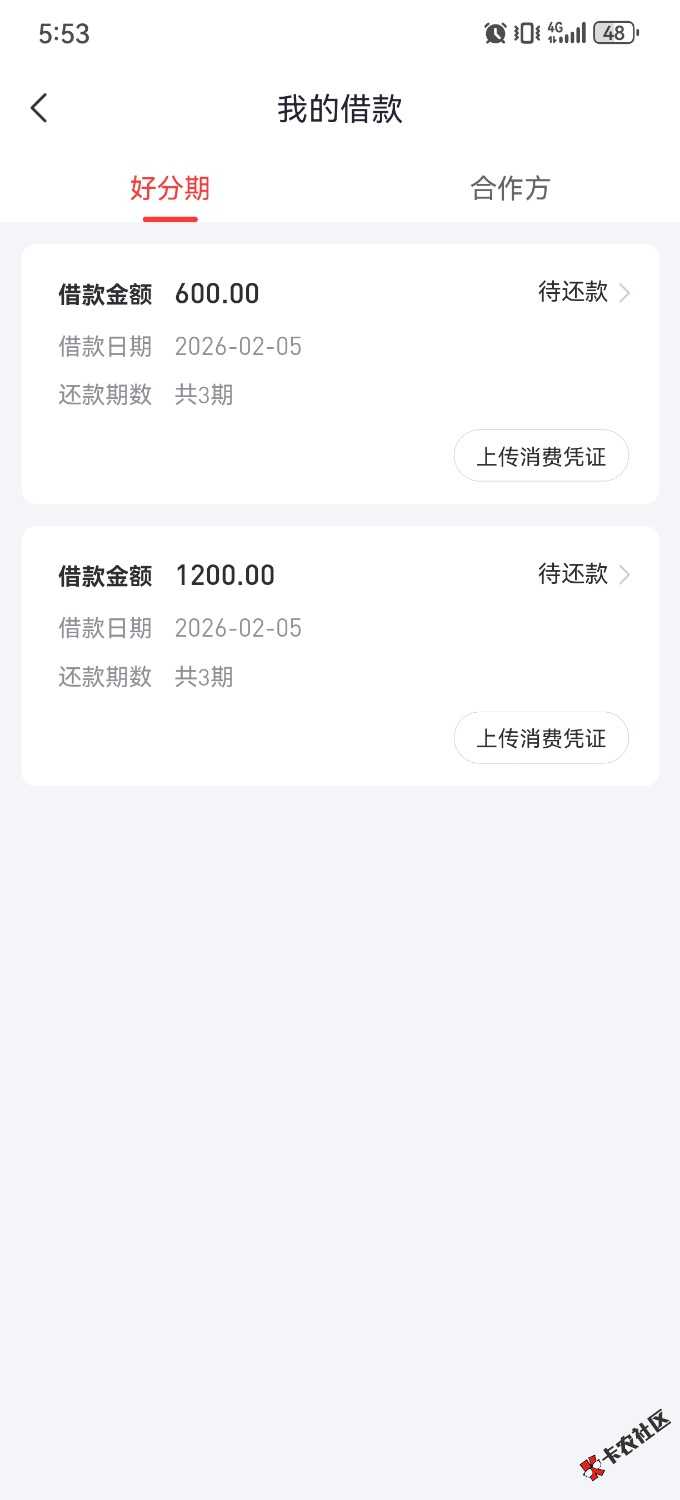Switch to the 合作方 tab
680x1500 pixels.
[510, 188]
